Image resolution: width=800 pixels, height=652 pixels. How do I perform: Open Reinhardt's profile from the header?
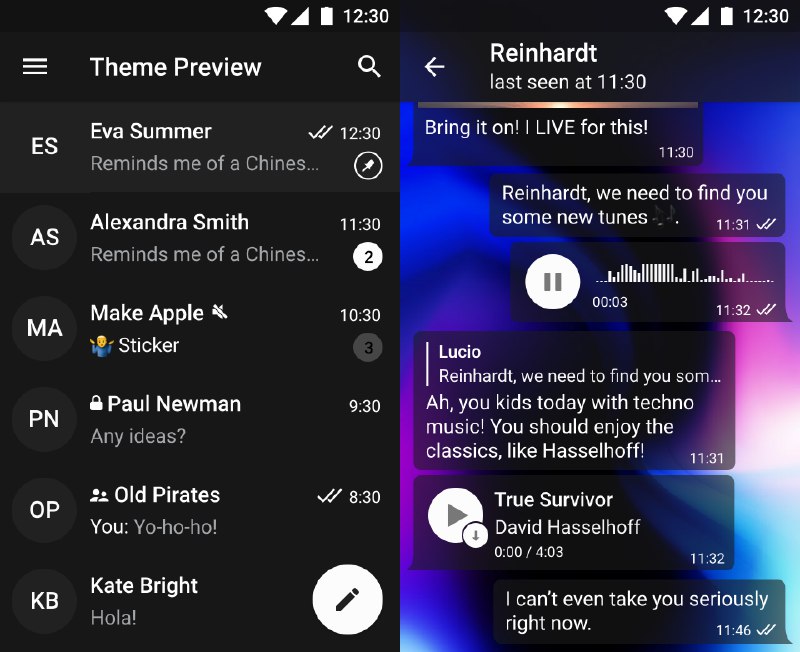[x=568, y=67]
